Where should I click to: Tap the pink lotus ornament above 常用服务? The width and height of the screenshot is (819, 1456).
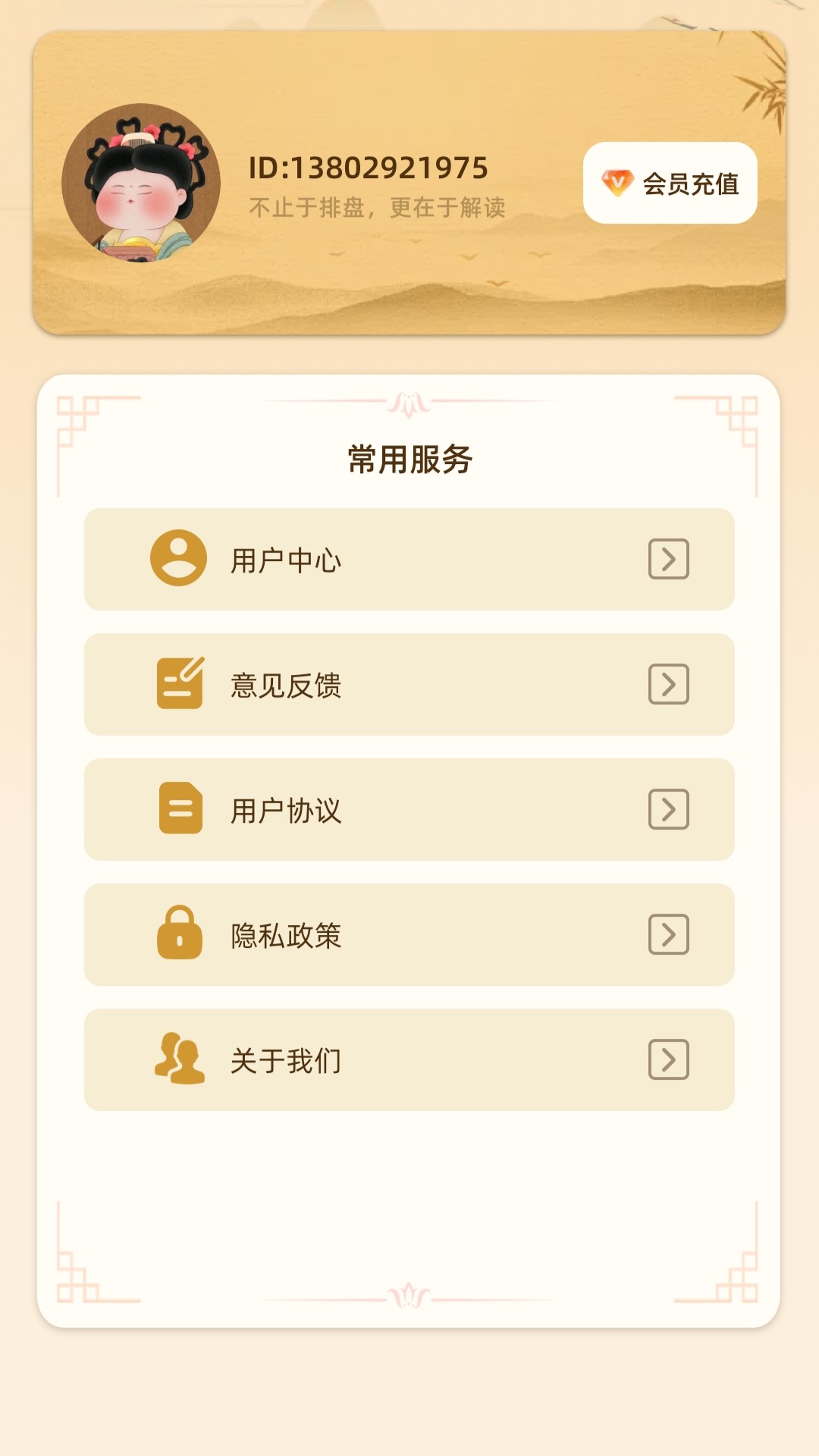409,403
